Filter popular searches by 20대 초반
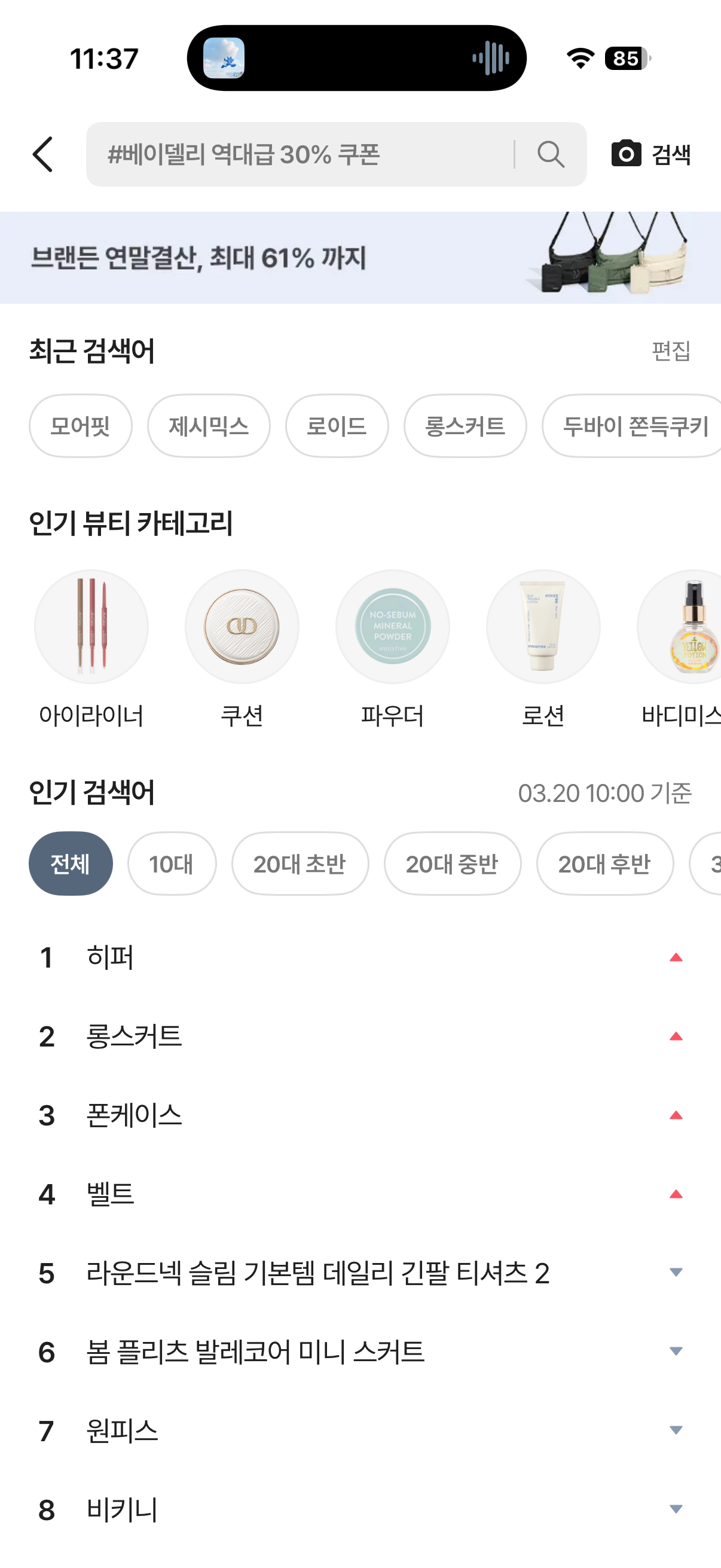This screenshot has width=721, height=1568. click(300, 864)
